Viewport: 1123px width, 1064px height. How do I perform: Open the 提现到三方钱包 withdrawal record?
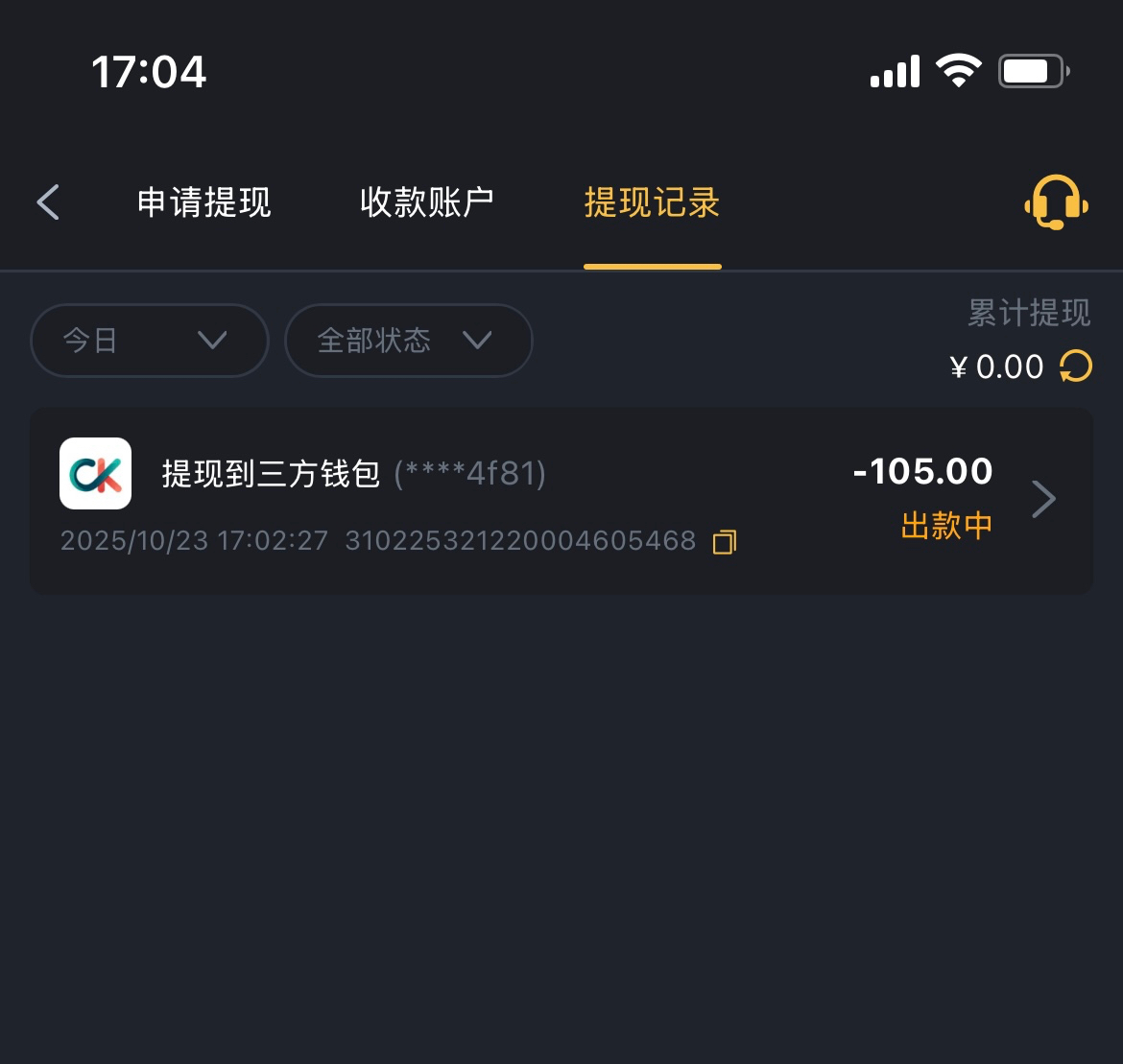[x=561, y=500]
